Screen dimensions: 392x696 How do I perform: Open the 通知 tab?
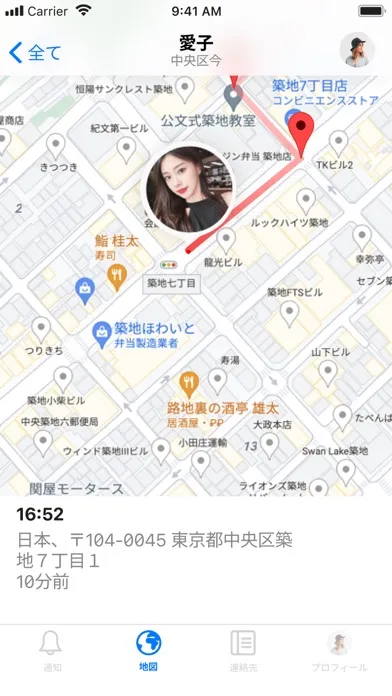coord(51,651)
